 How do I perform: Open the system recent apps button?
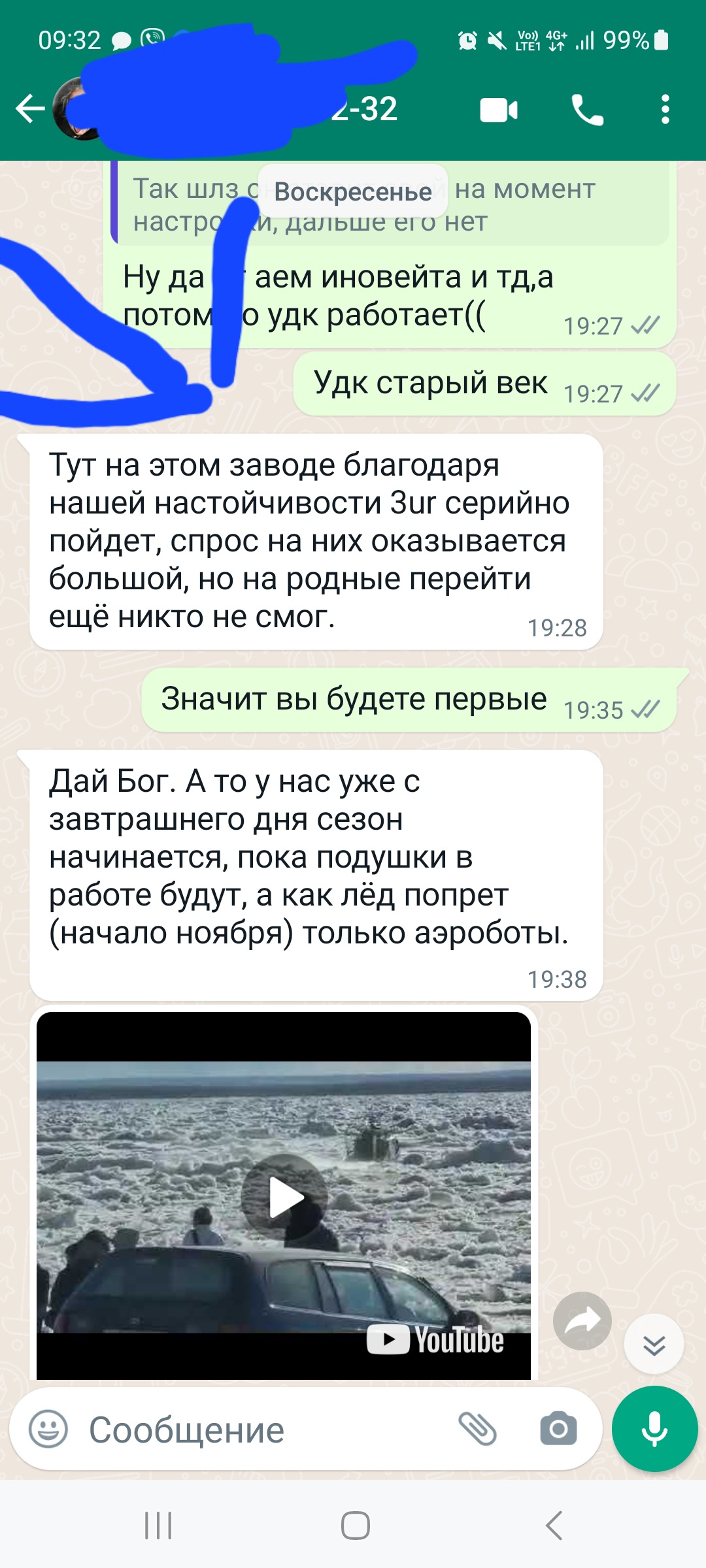(x=158, y=1526)
